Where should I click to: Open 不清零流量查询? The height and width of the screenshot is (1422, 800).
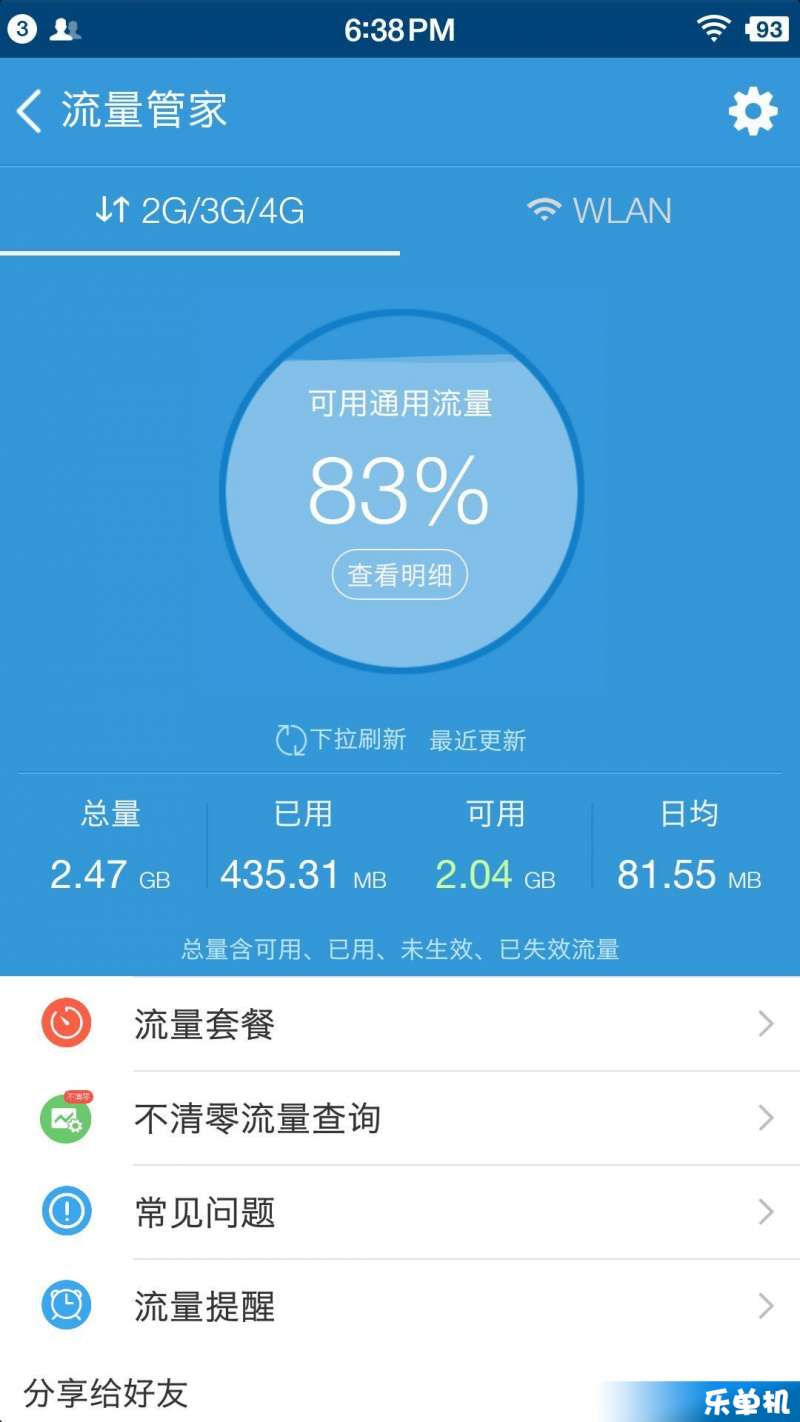click(x=400, y=1118)
